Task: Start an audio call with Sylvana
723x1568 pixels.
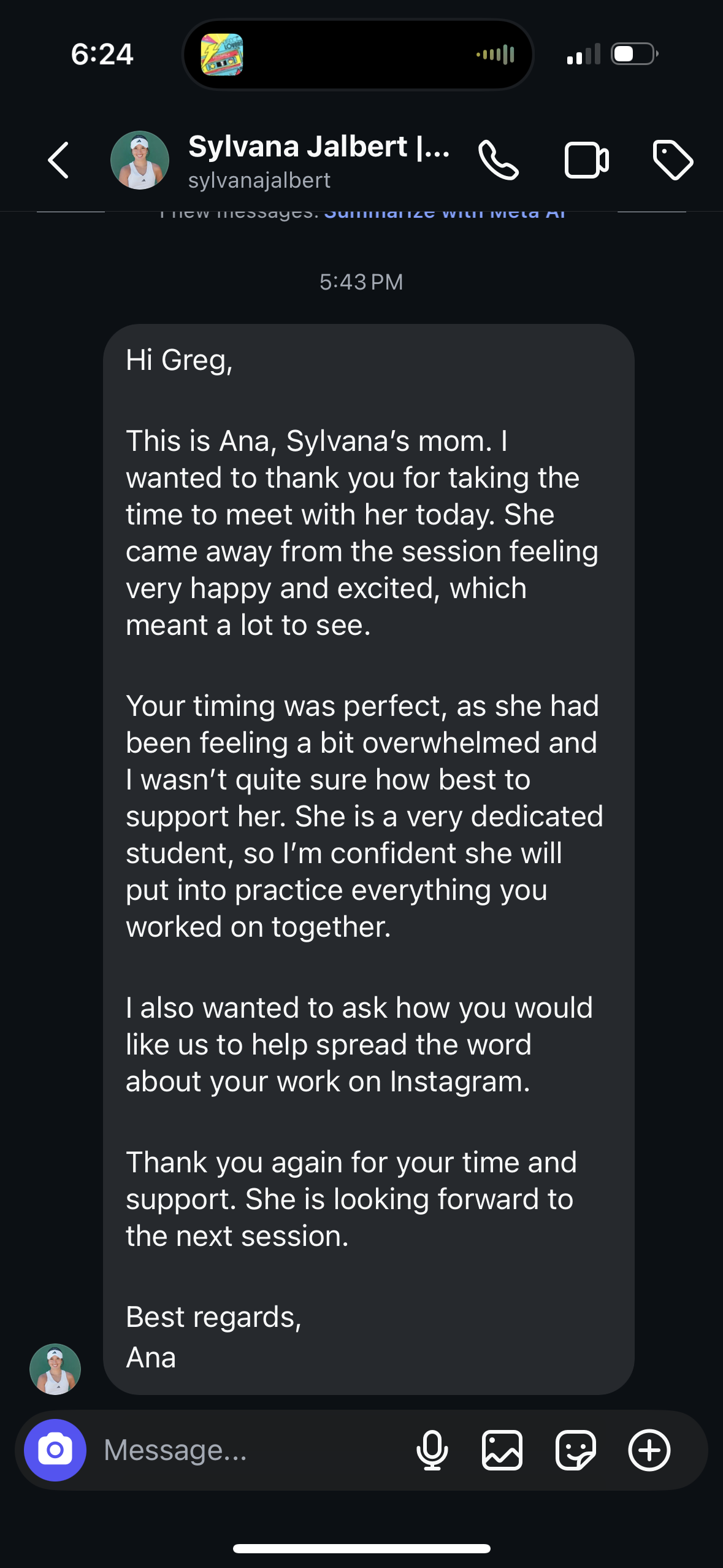Action: click(x=499, y=161)
